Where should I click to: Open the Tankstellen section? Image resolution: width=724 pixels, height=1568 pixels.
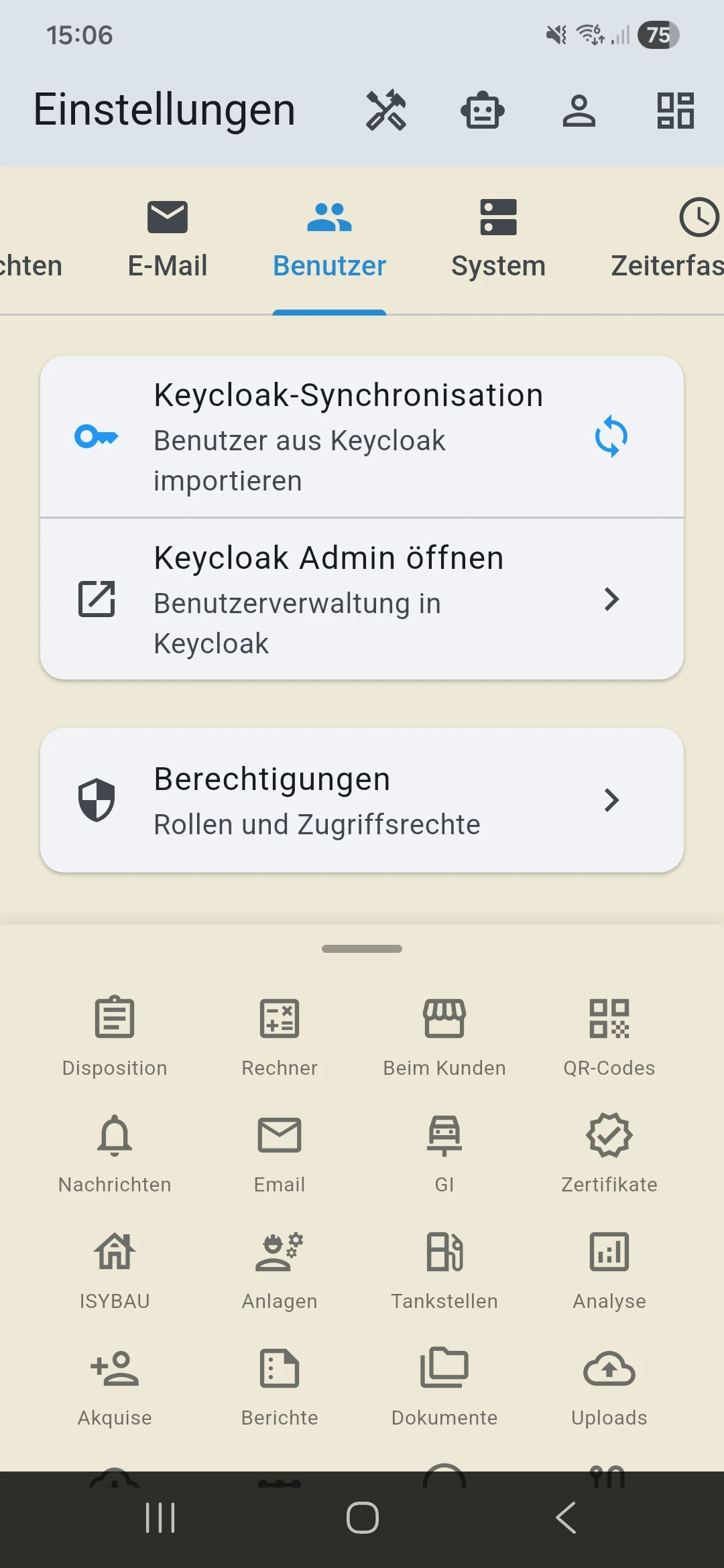(444, 1266)
